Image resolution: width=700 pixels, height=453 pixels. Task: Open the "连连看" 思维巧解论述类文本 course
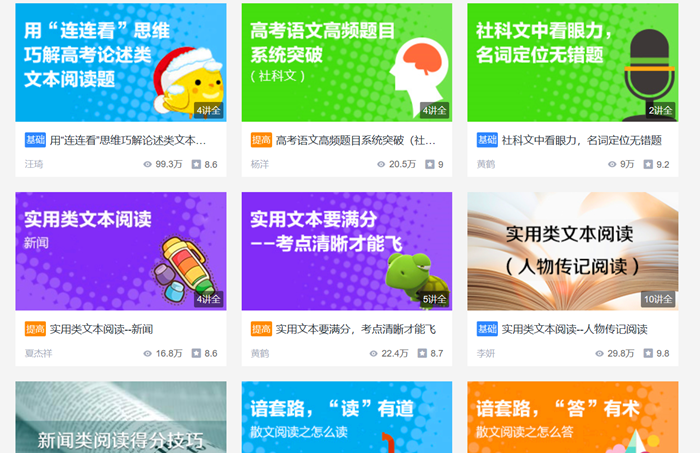tap(120, 62)
